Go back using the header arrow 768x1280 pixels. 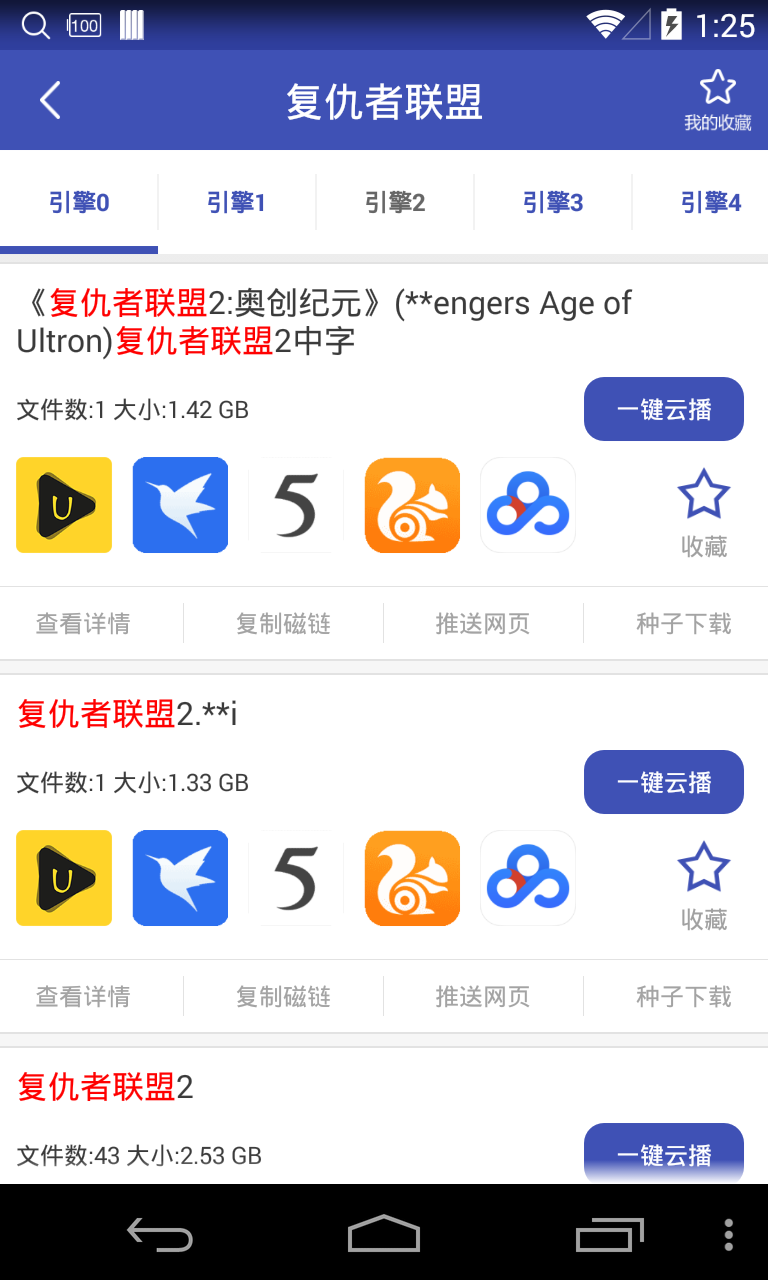tap(50, 101)
